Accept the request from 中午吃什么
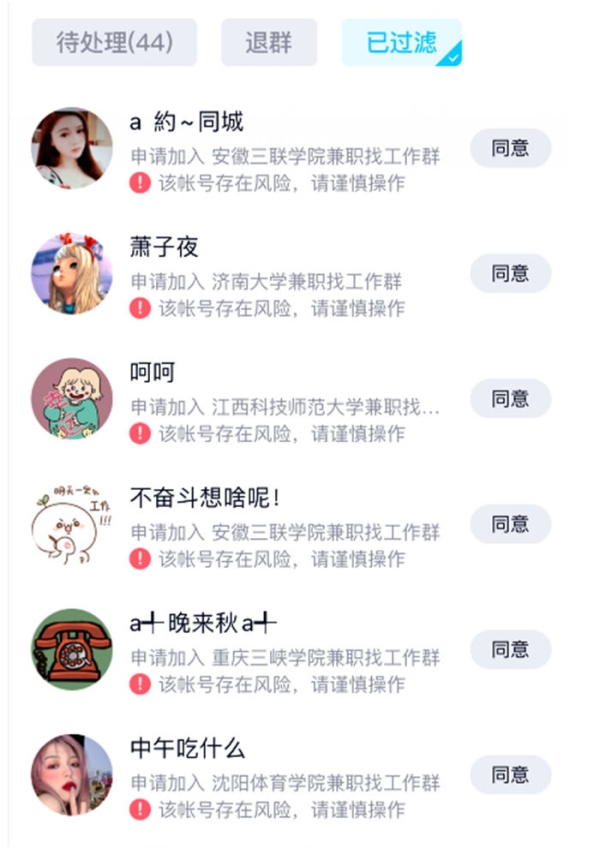The width and height of the screenshot is (600, 848). pos(510,775)
